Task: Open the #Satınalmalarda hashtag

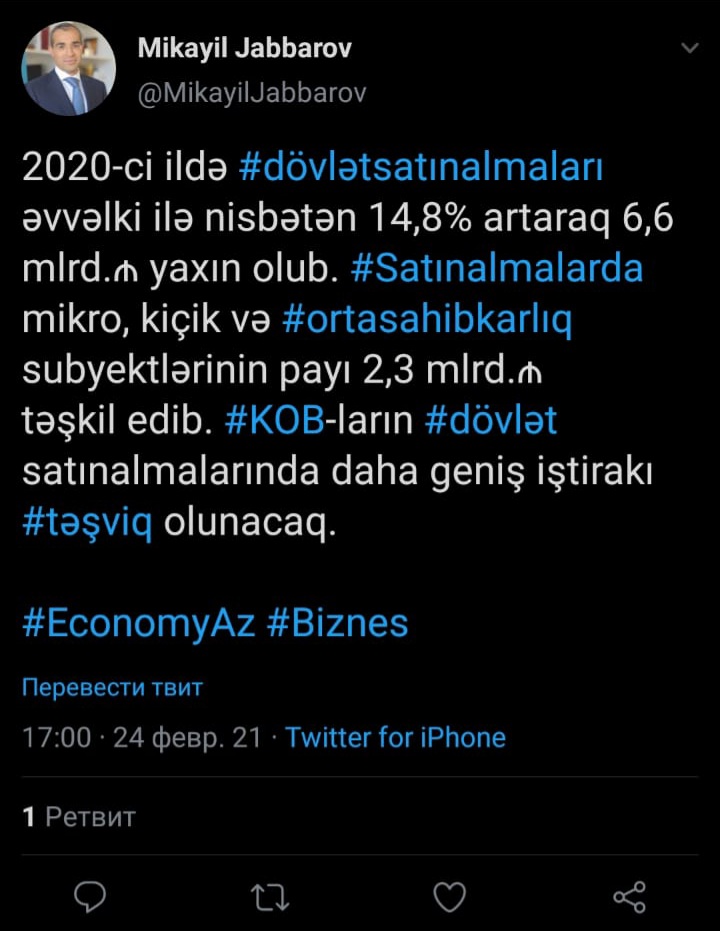Action: coord(498,270)
